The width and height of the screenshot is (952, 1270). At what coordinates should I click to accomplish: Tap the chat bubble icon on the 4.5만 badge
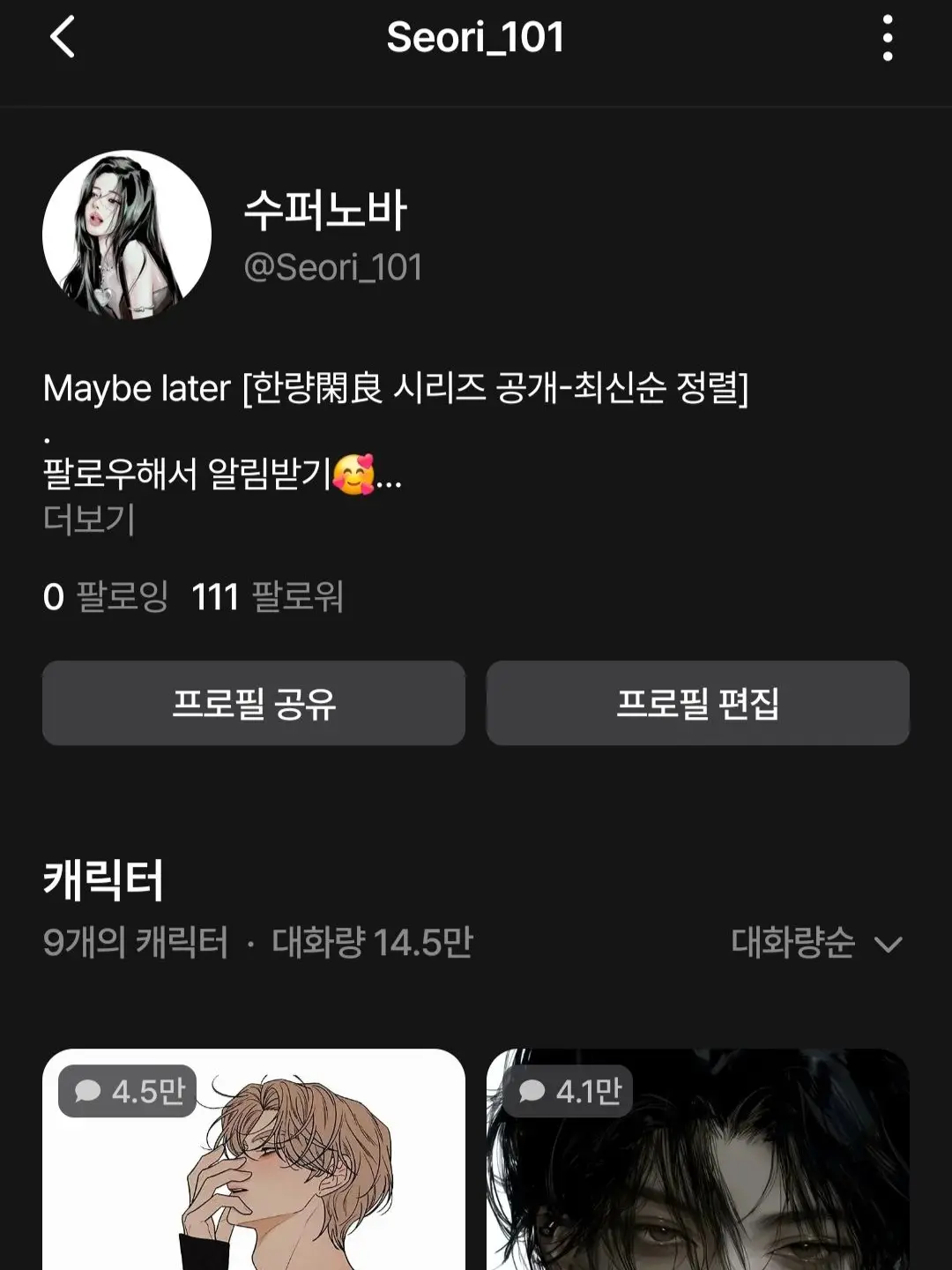click(88, 1091)
